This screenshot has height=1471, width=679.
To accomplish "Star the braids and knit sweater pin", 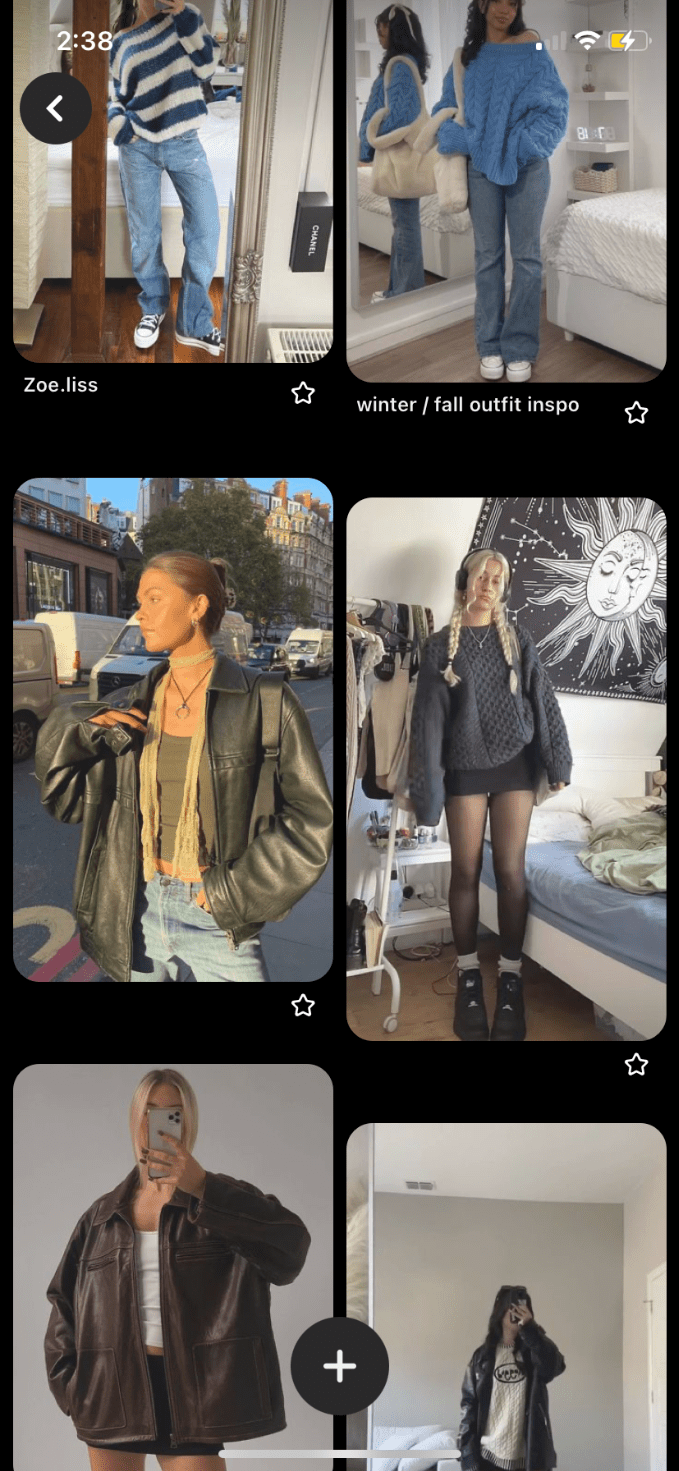I will 636,1065.
